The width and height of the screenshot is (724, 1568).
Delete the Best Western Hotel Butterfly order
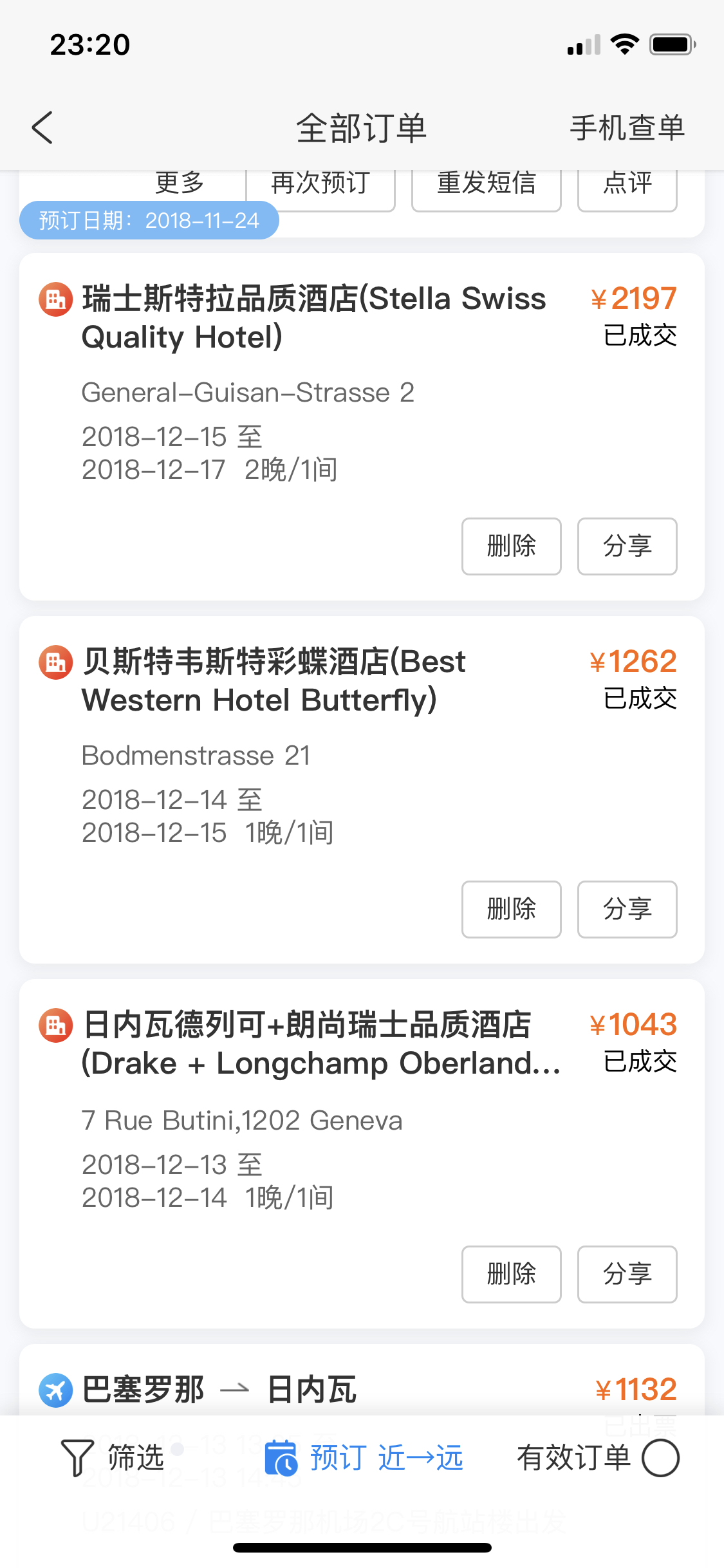[511, 909]
